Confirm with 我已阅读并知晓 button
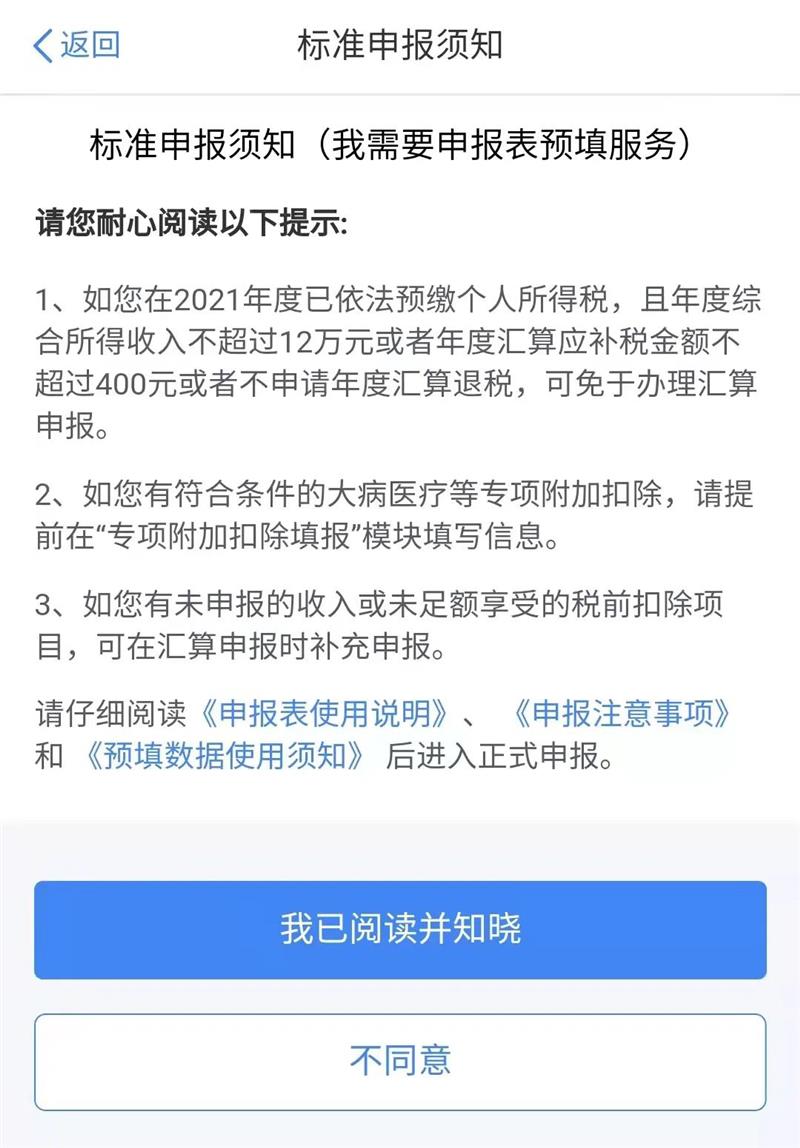 coord(400,930)
